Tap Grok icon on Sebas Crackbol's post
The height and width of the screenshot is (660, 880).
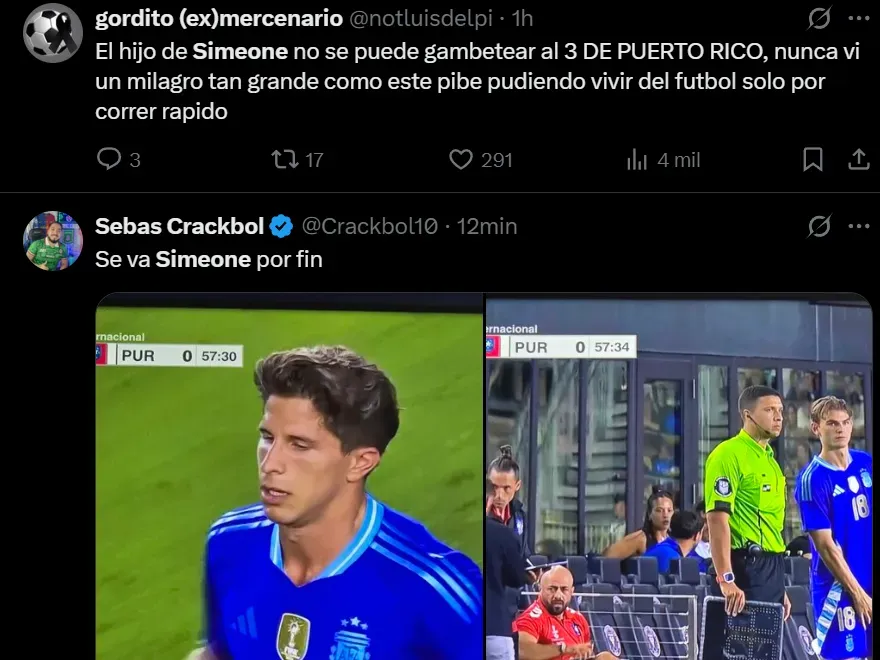pos(819,227)
